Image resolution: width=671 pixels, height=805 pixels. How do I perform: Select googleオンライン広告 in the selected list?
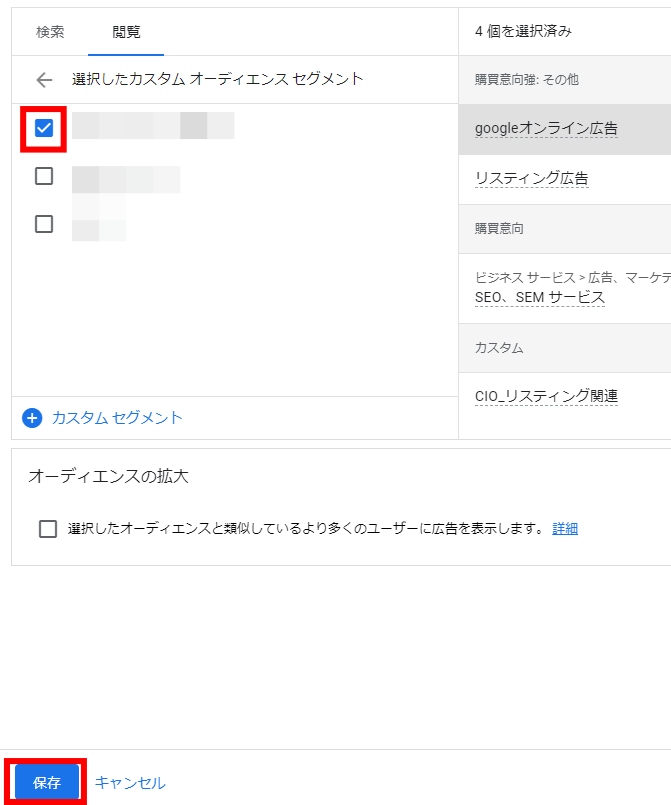546,129
